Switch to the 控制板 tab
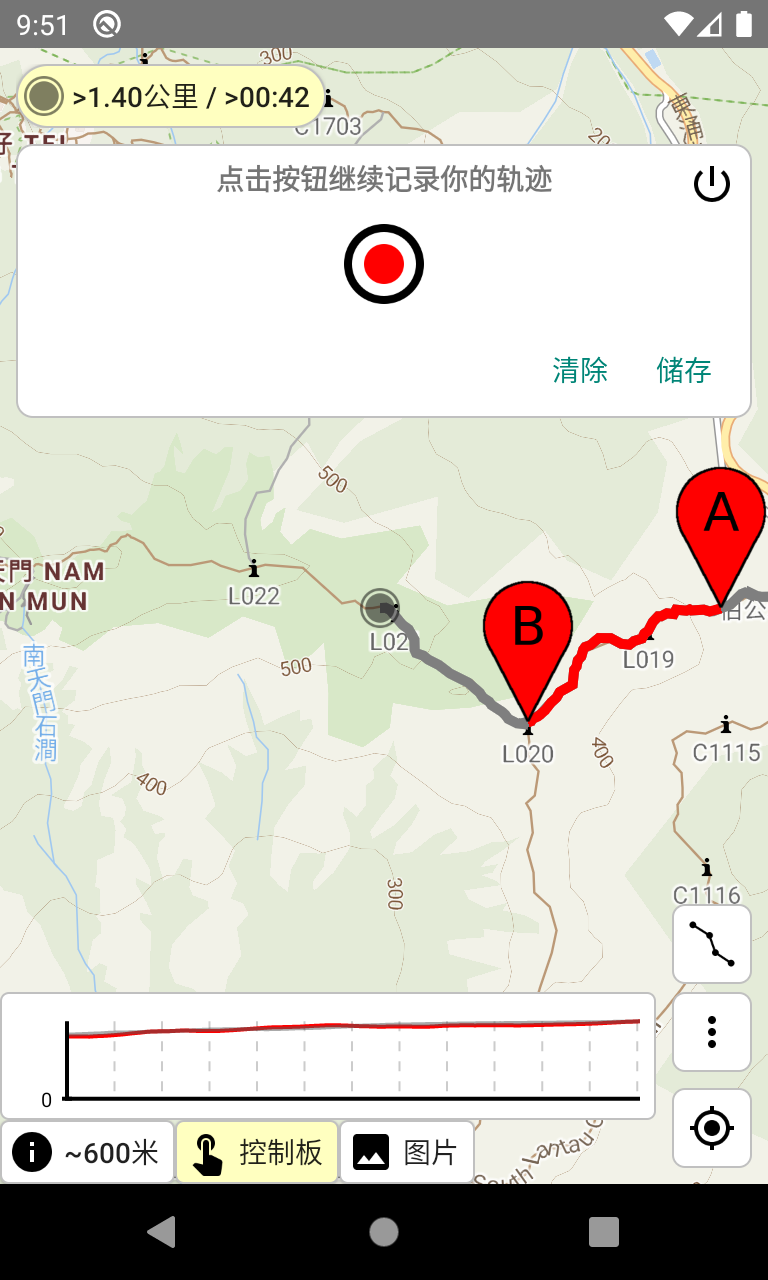This screenshot has width=768, height=1280. (258, 1153)
